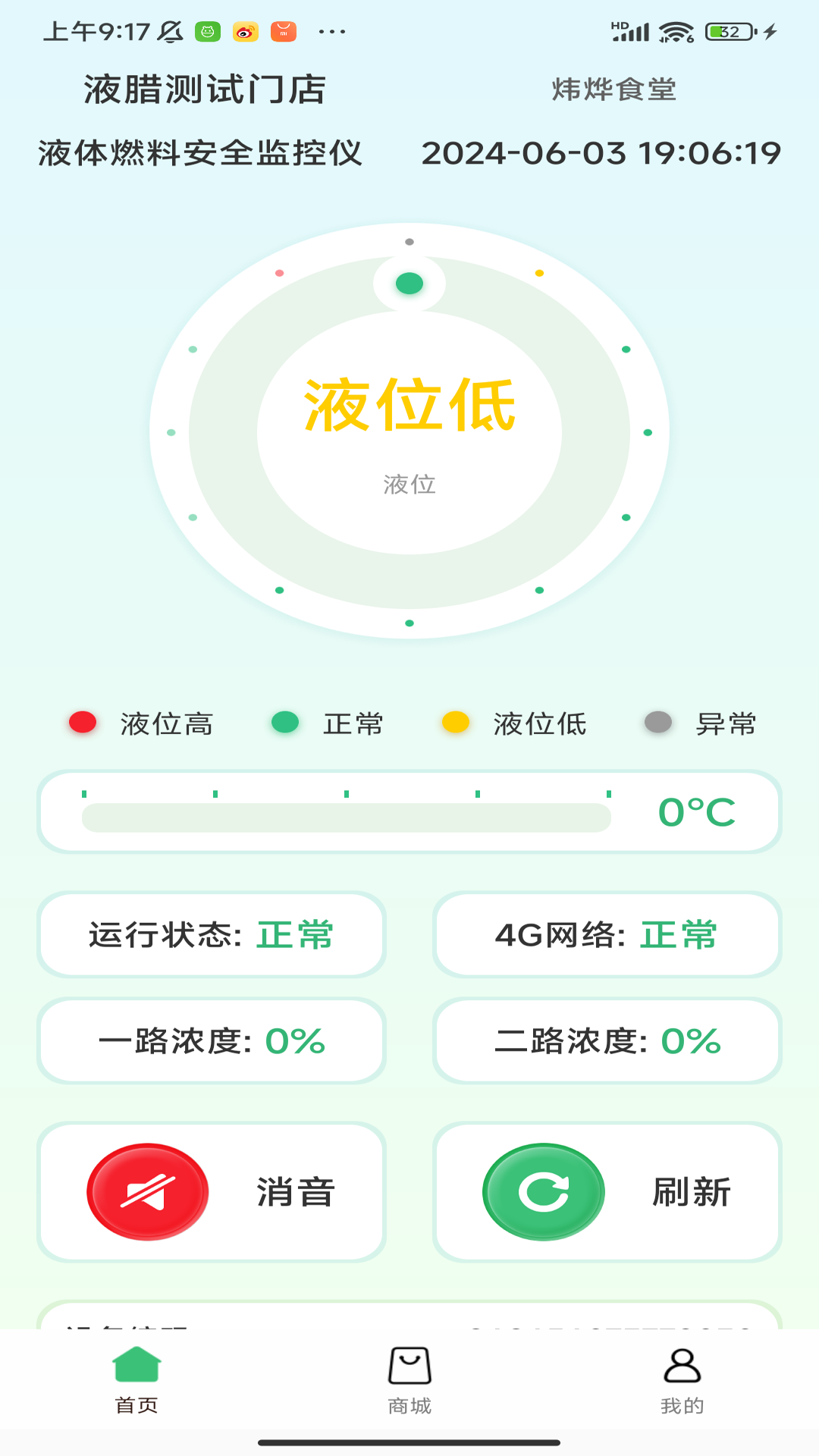Tap the temperature slider showing 0°C

click(x=345, y=815)
